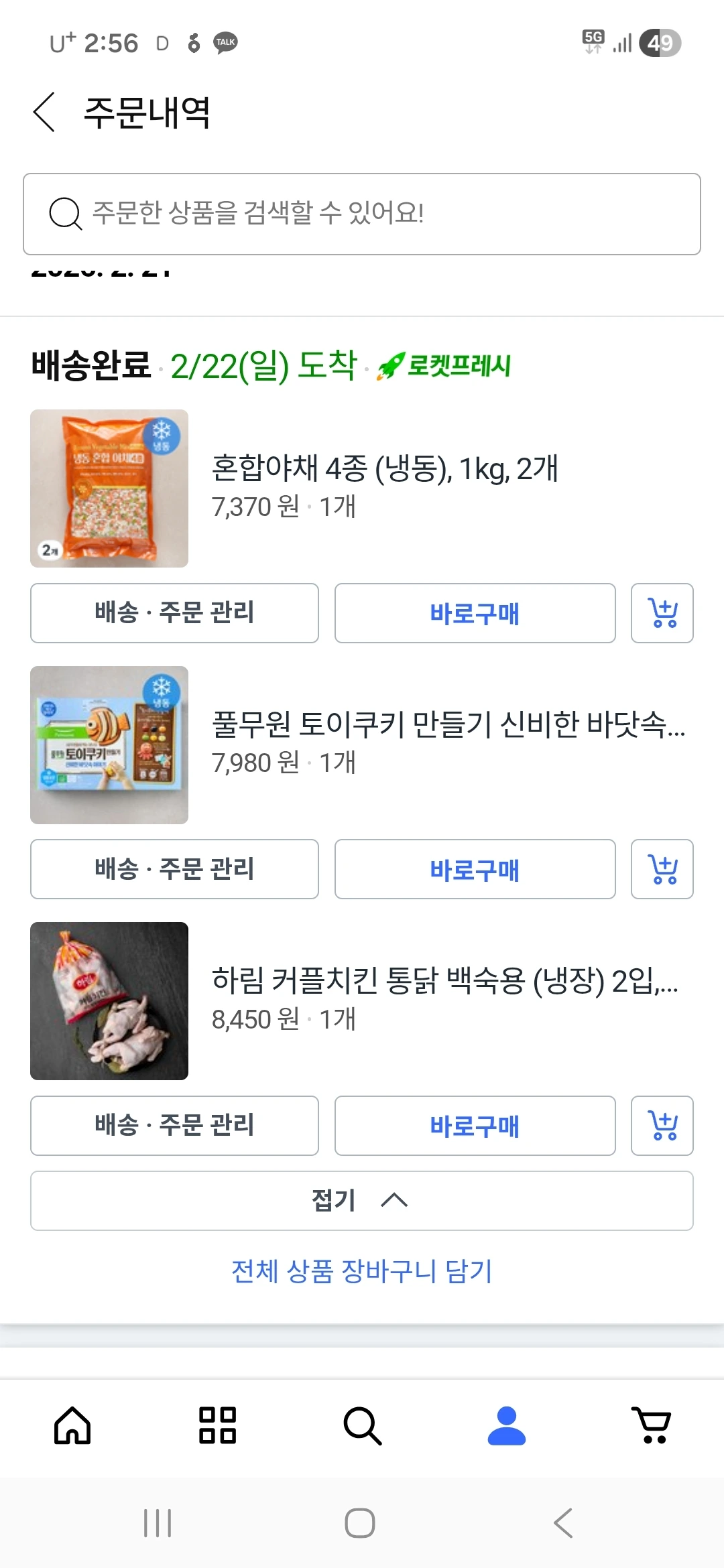Open the category grid tab
Image resolution: width=724 pixels, height=1568 pixels.
coord(217,1425)
